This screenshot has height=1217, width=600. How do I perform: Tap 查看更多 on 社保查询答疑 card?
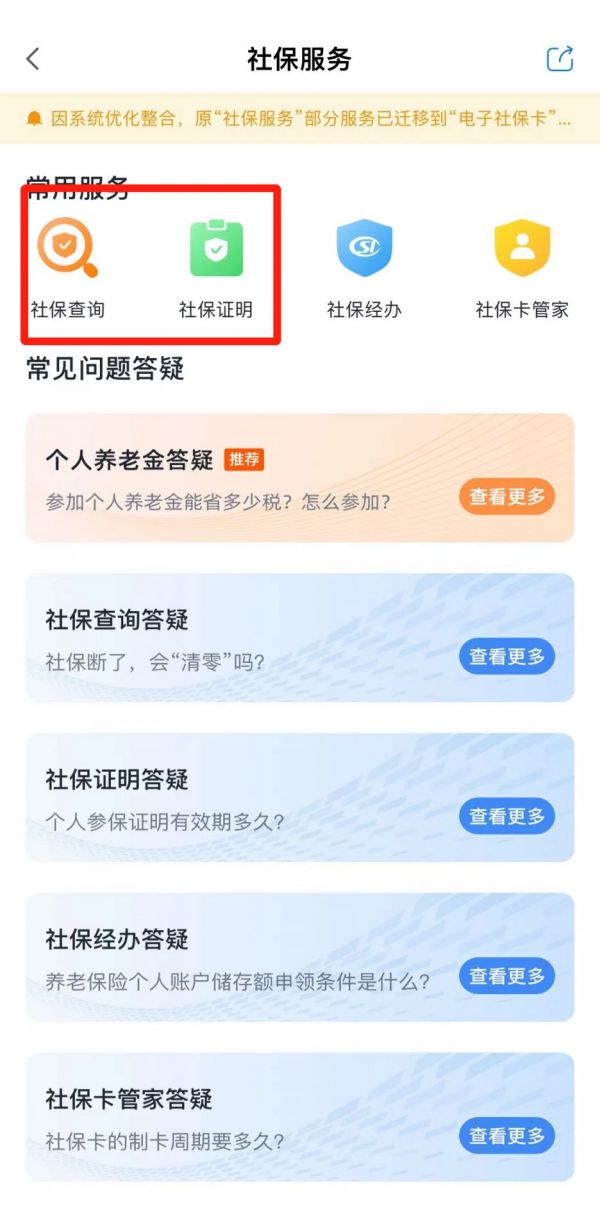[507, 657]
